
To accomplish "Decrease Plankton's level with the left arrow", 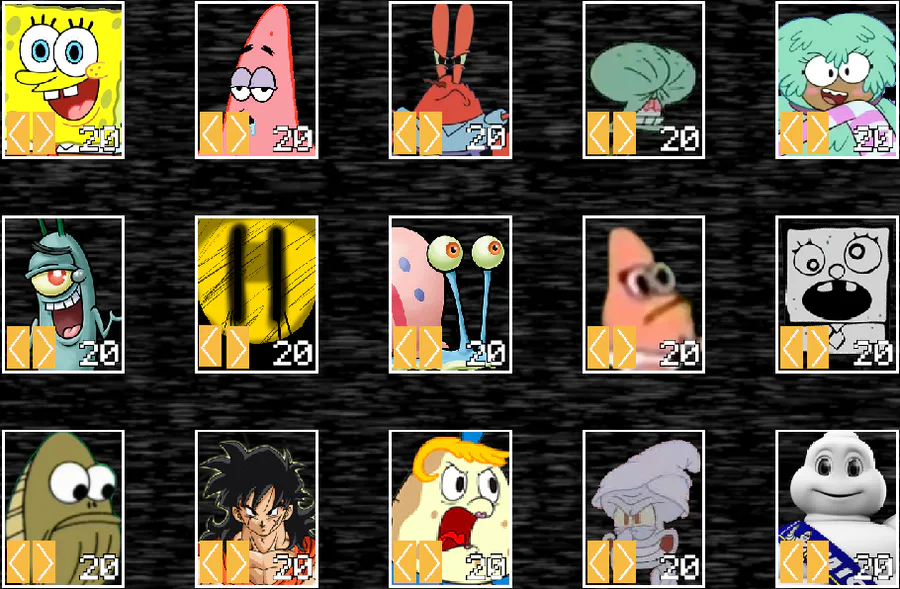I will coord(17,347).
